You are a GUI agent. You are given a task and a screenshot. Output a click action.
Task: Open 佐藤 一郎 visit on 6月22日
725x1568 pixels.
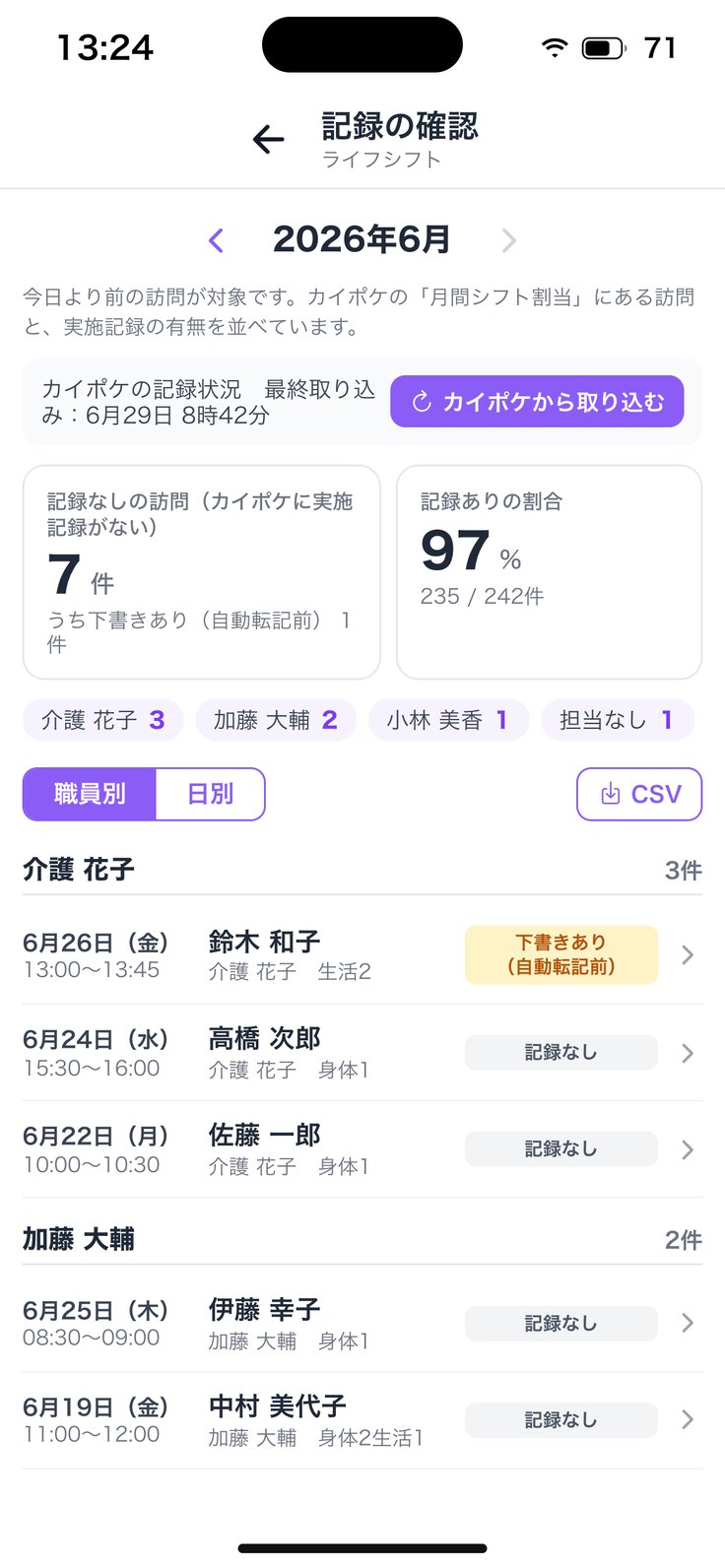362,1149
